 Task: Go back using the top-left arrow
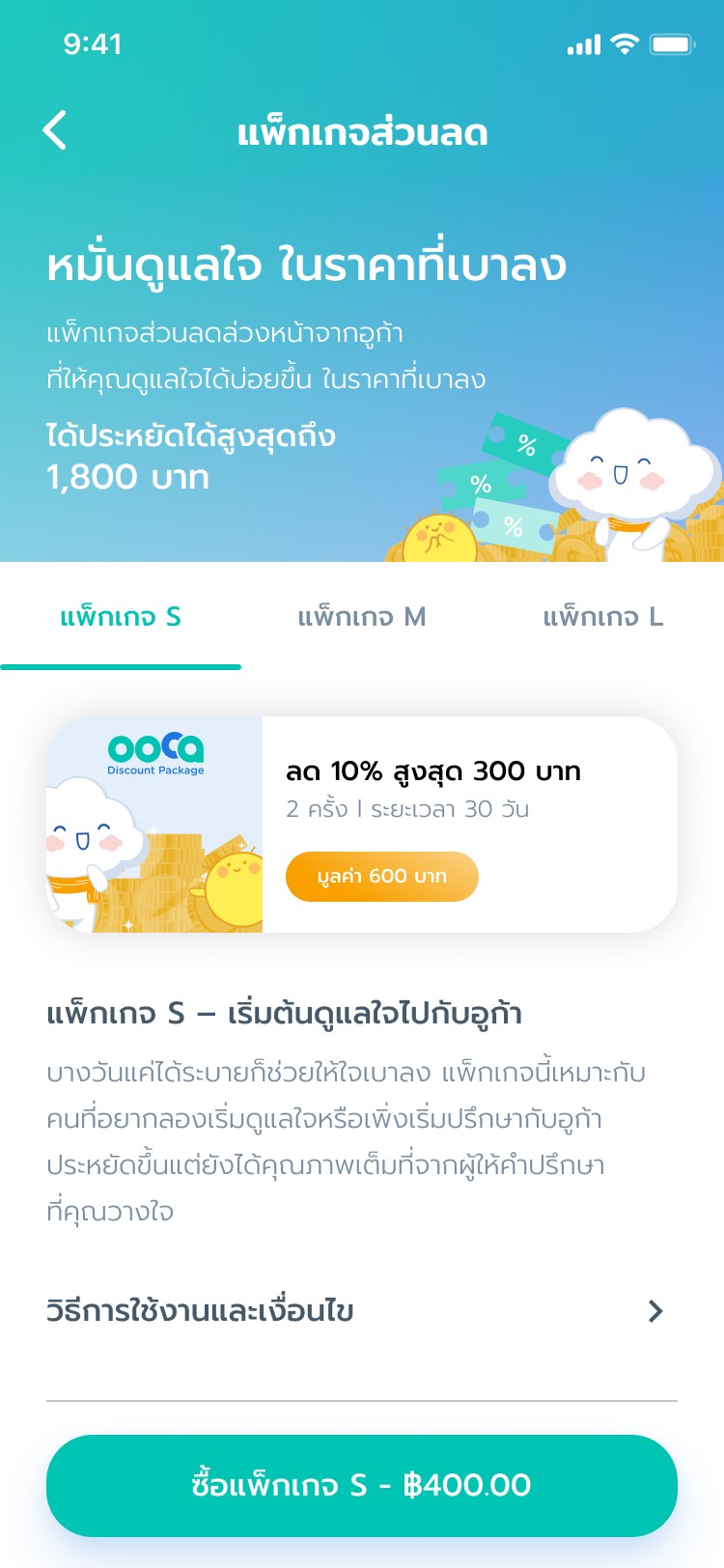pos(55,130)
